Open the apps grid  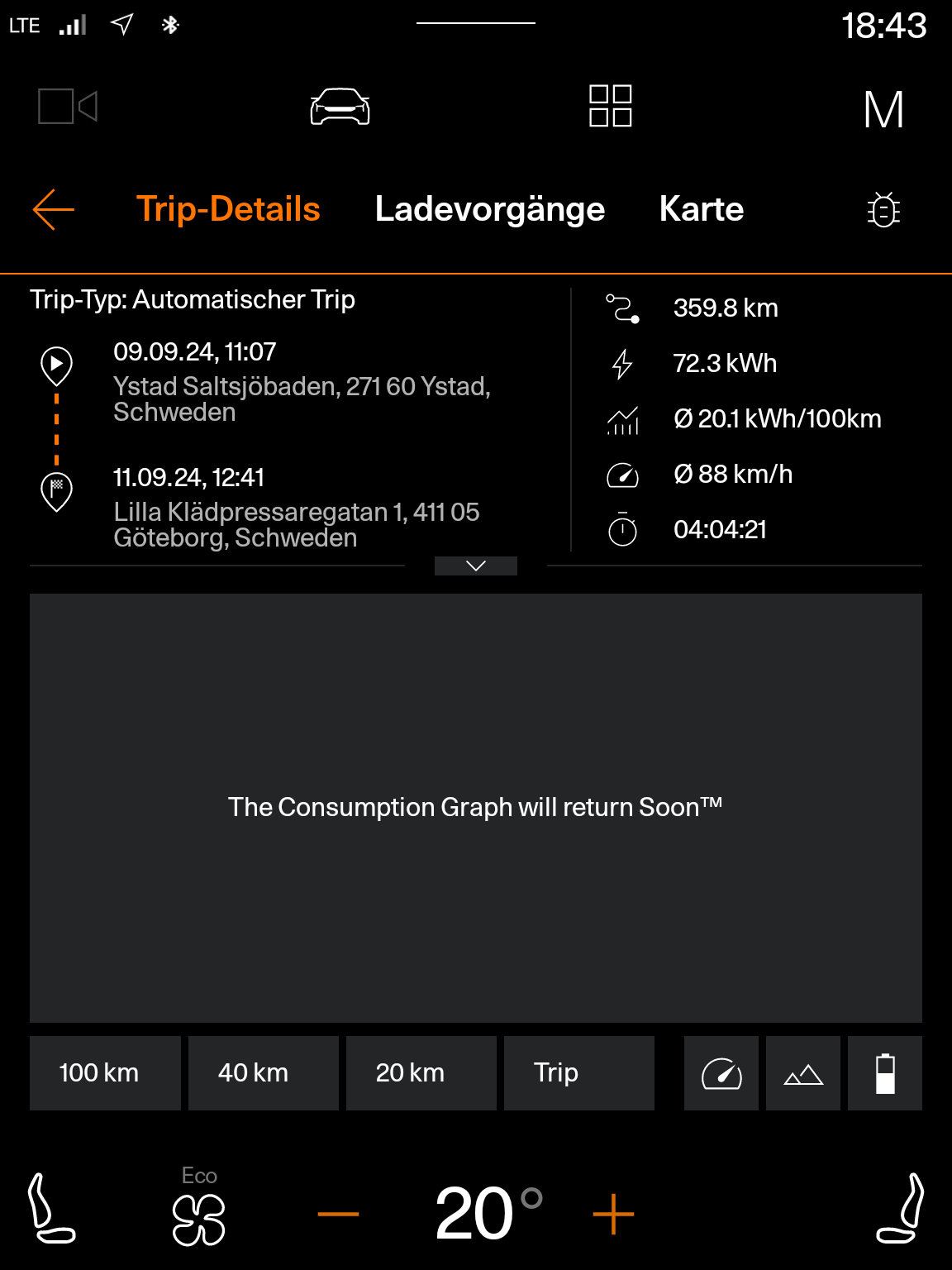[611, 106]
